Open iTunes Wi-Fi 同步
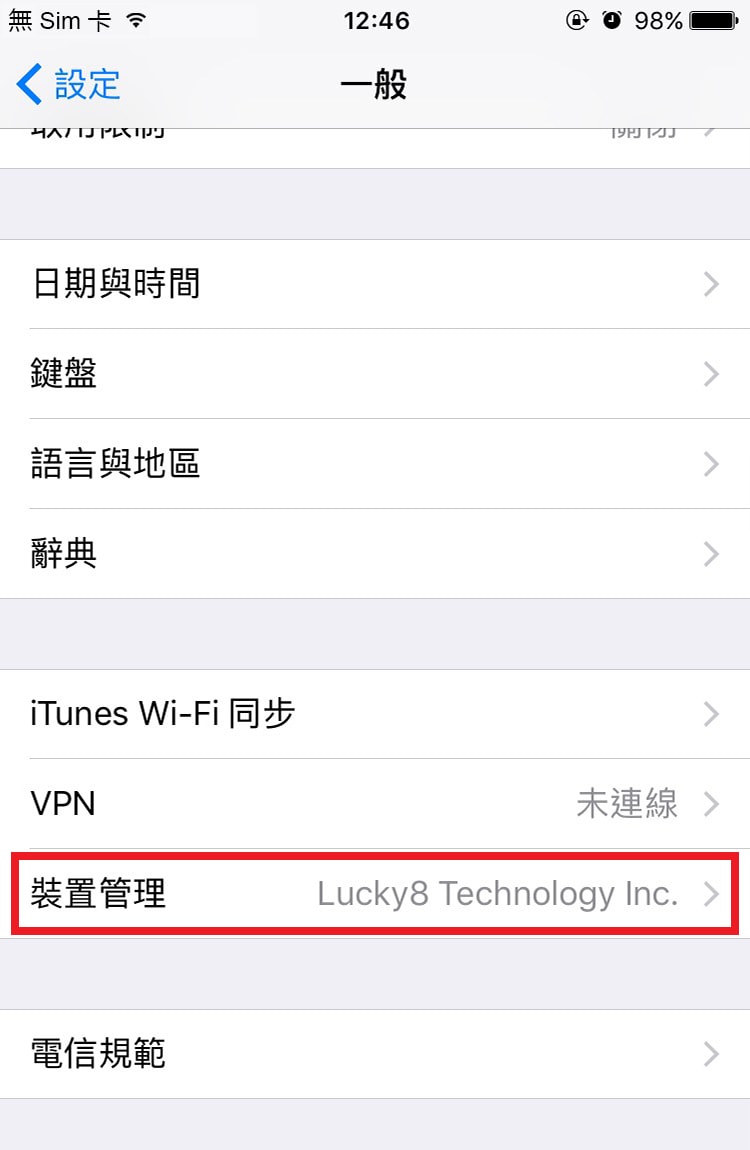This screenshot has width=750, height=1150. (x=375, y=714)
